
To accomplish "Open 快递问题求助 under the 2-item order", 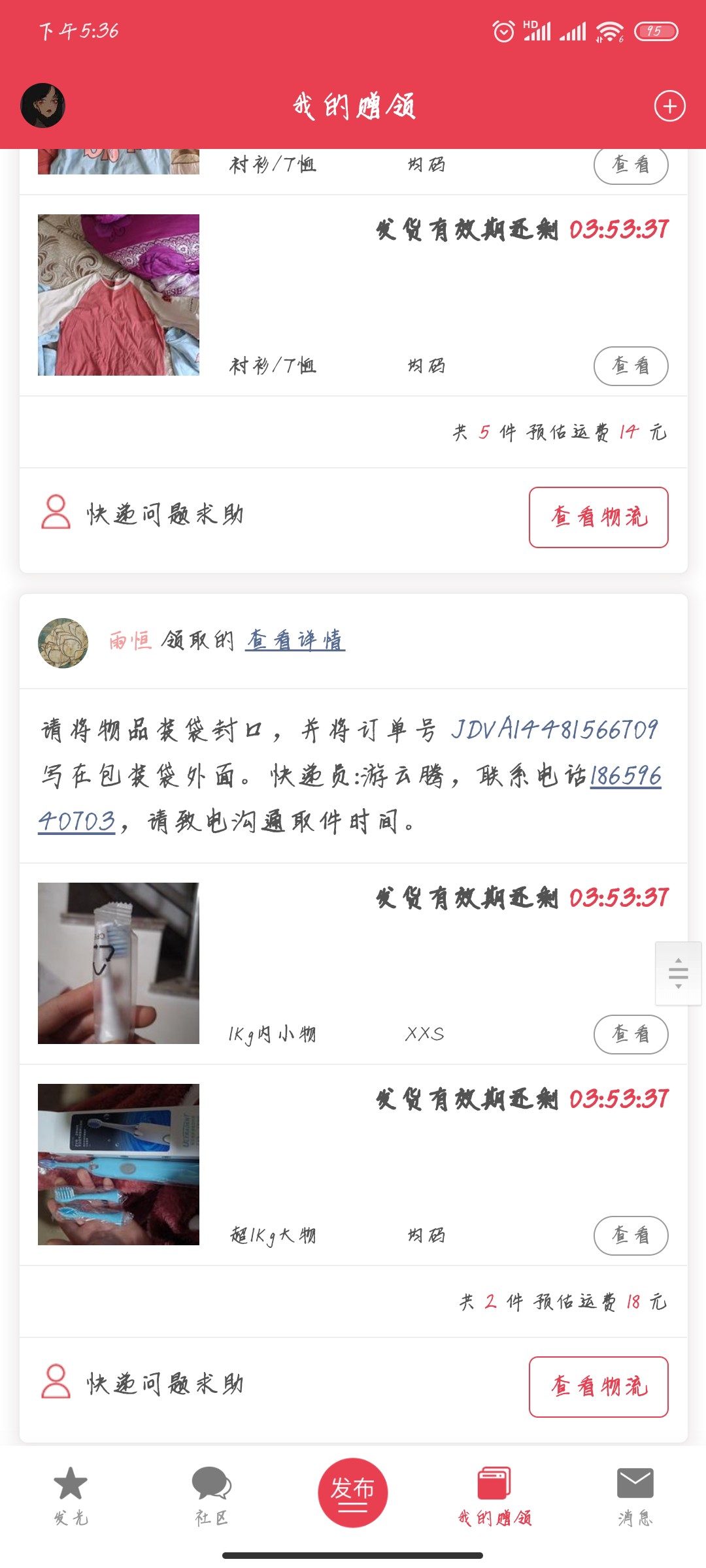I will [143, 1382].
